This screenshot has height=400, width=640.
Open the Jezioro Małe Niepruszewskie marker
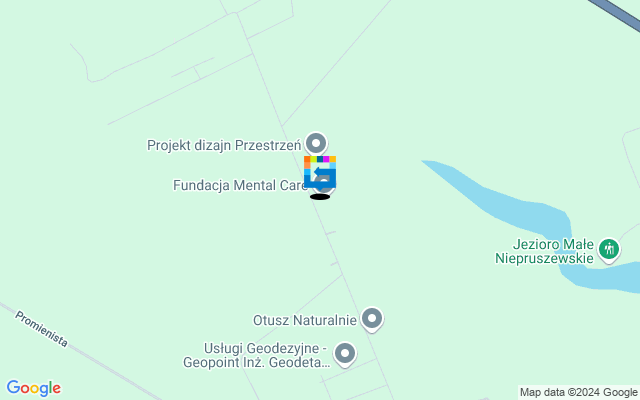[x=608, y=248]
